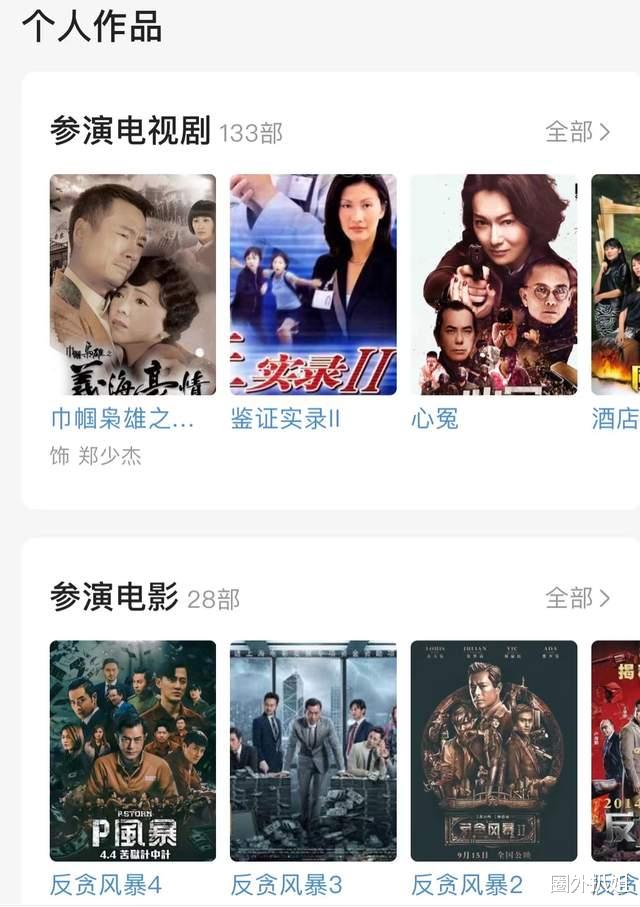Tap the 反贪风暴2 title link
This screenshot has height=907, width=640.
click(x=467, y=885)
